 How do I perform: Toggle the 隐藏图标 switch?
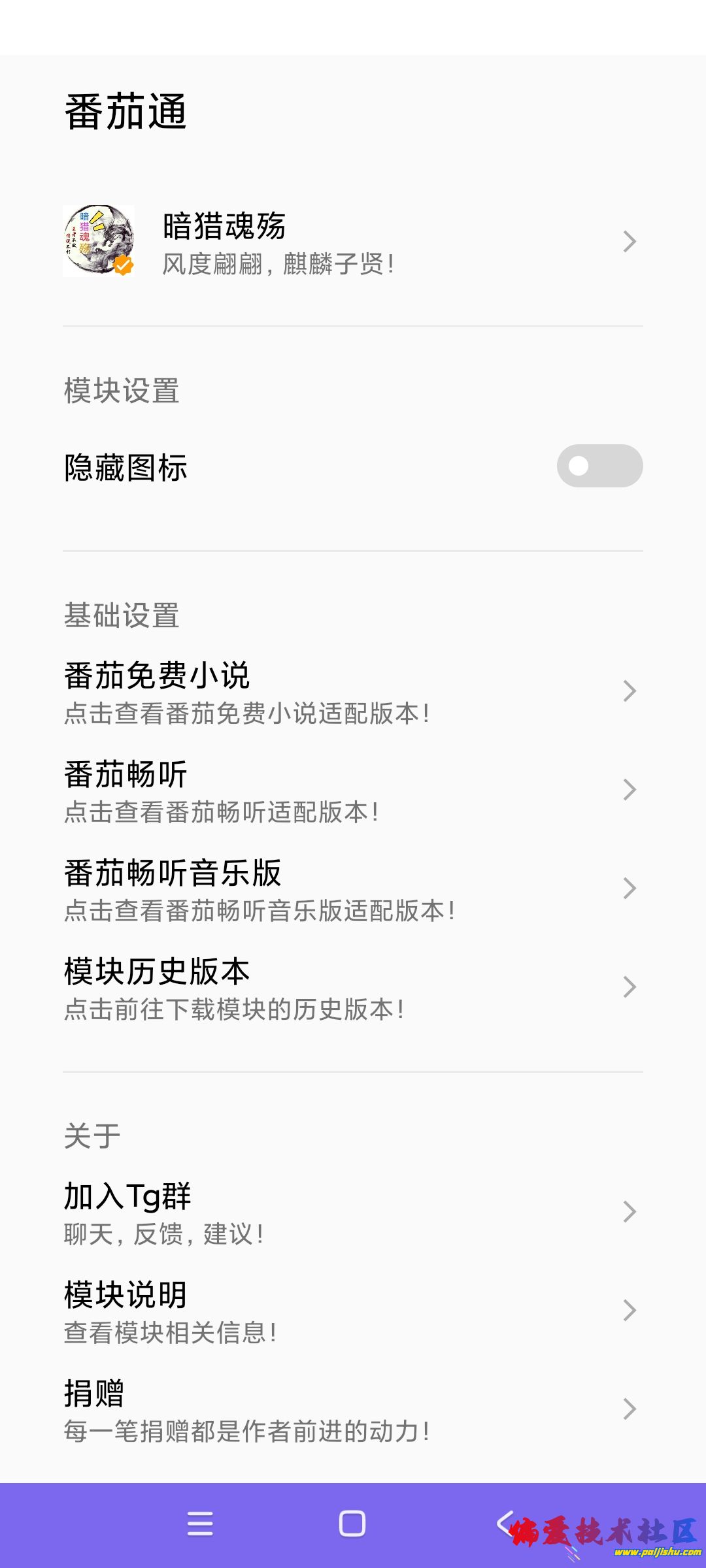pyautogui.click(x=599, y=466)
